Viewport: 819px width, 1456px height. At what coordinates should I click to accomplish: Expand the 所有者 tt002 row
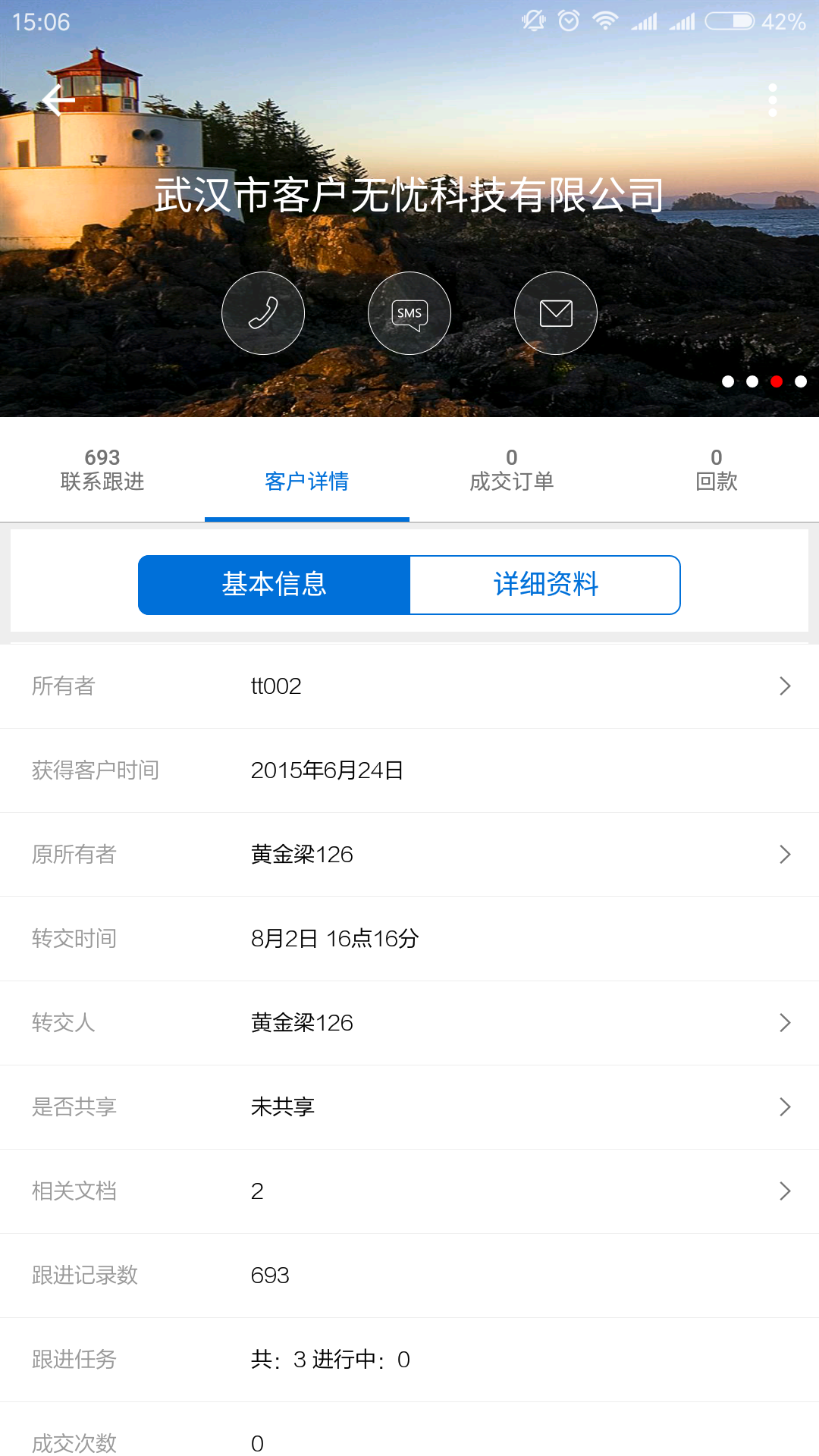point(409,686)
